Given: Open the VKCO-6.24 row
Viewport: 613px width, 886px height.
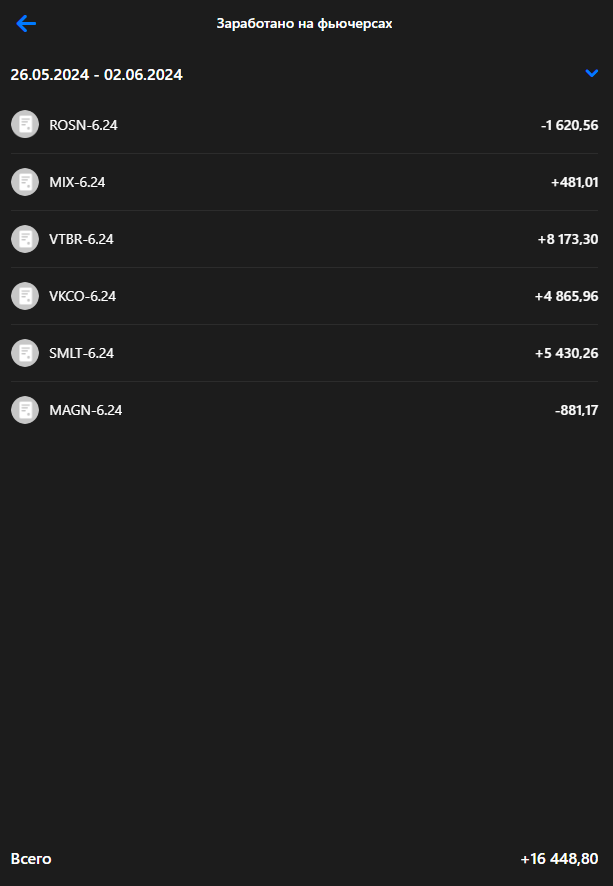Looking at the screenshot, I should (306, 296).
